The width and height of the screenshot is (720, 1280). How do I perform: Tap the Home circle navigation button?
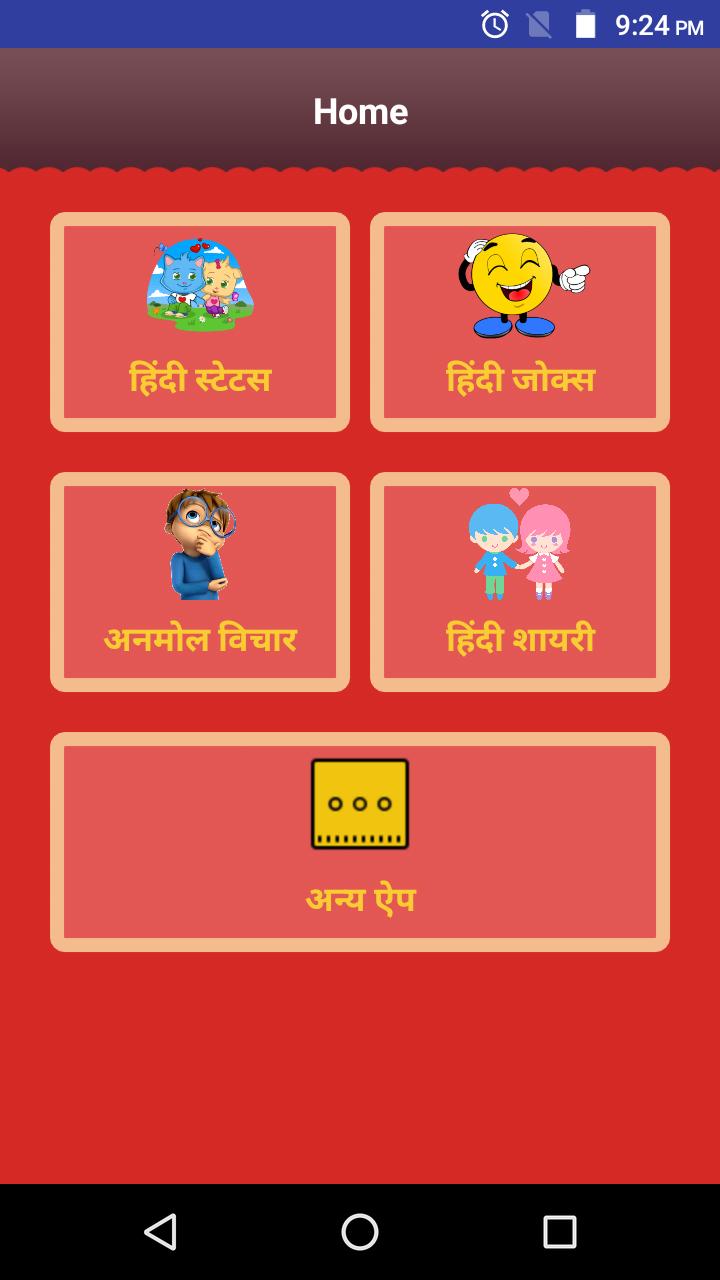tap(360, 1234)
